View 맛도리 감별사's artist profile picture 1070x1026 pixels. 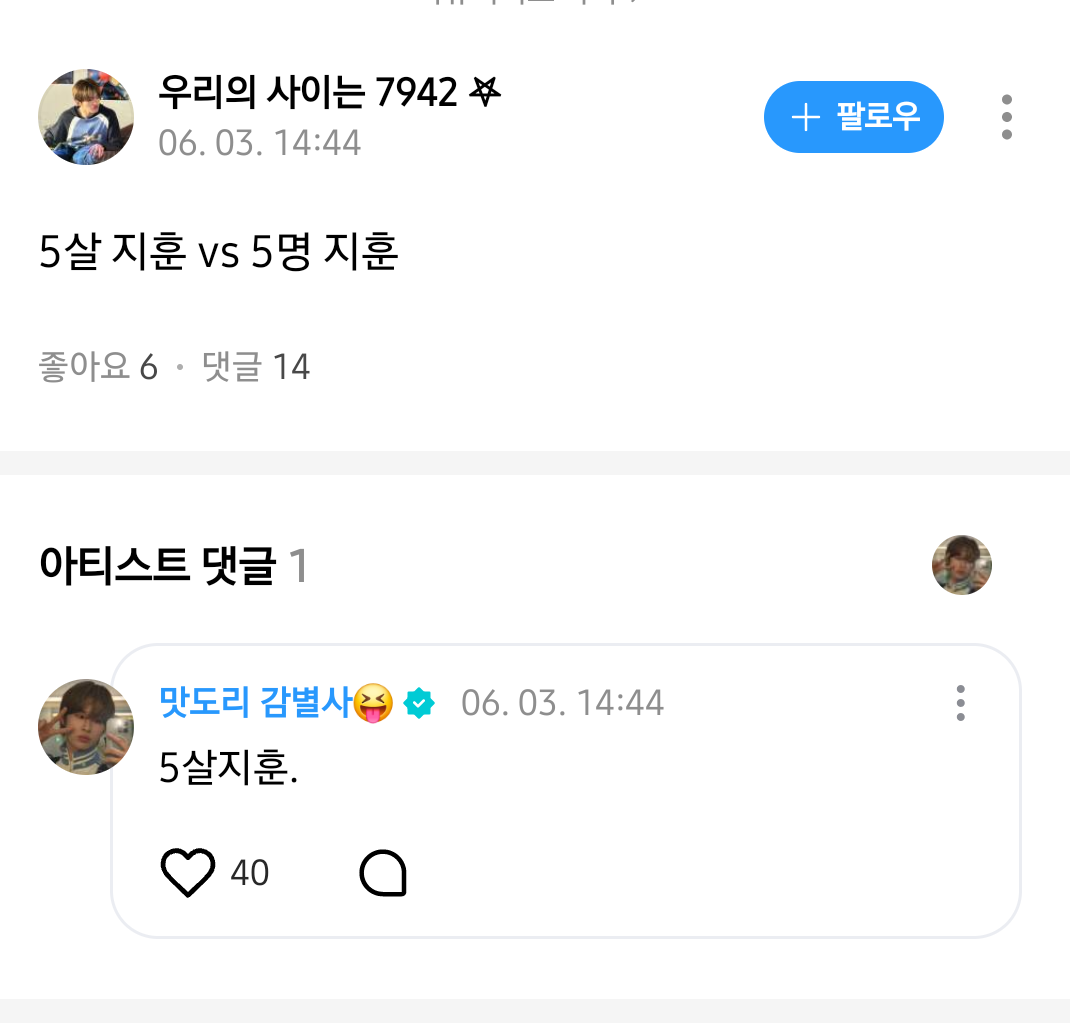(86, 727)
